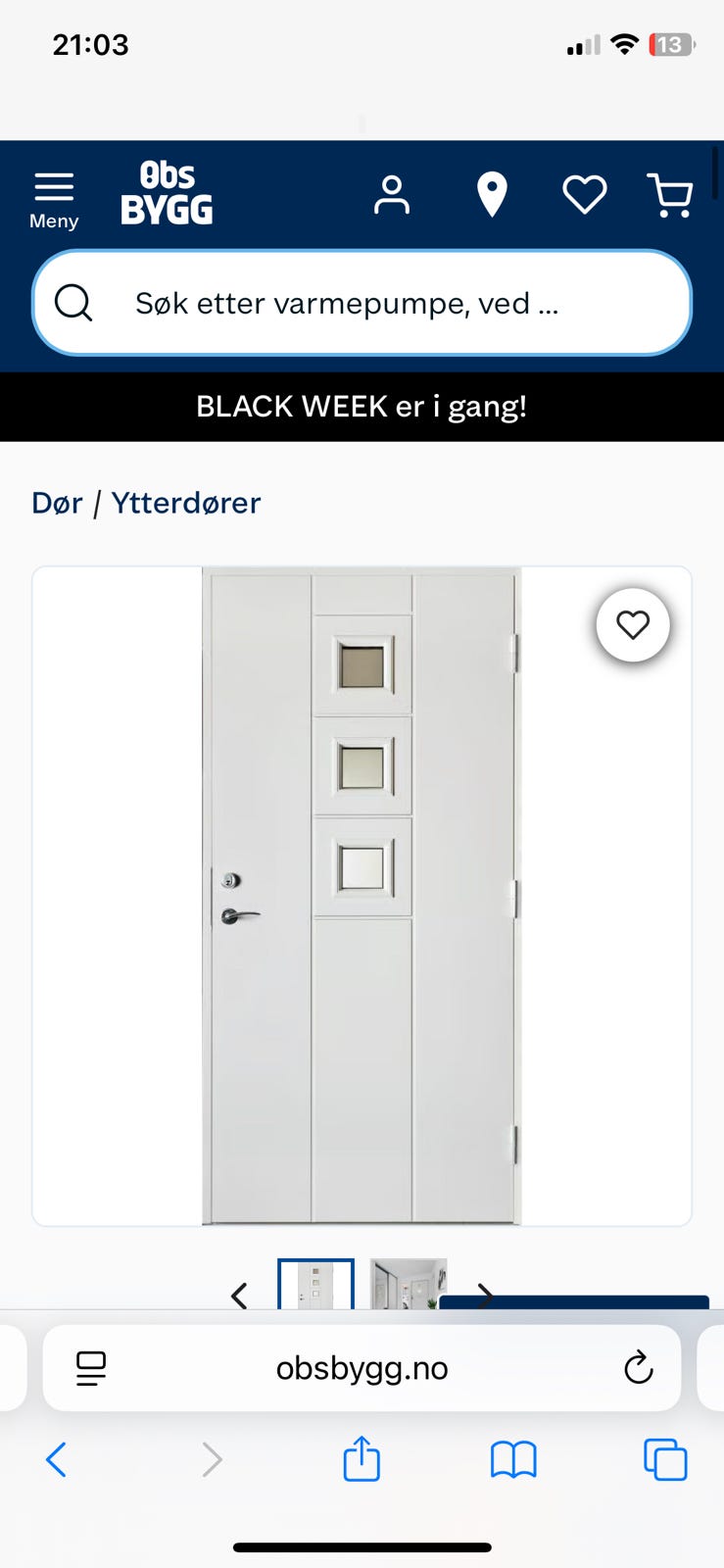Image resolution: width=724 pixels, height=1568 pixels.
Task: Navigate back with Safari back chevron
Action: 57,1459
